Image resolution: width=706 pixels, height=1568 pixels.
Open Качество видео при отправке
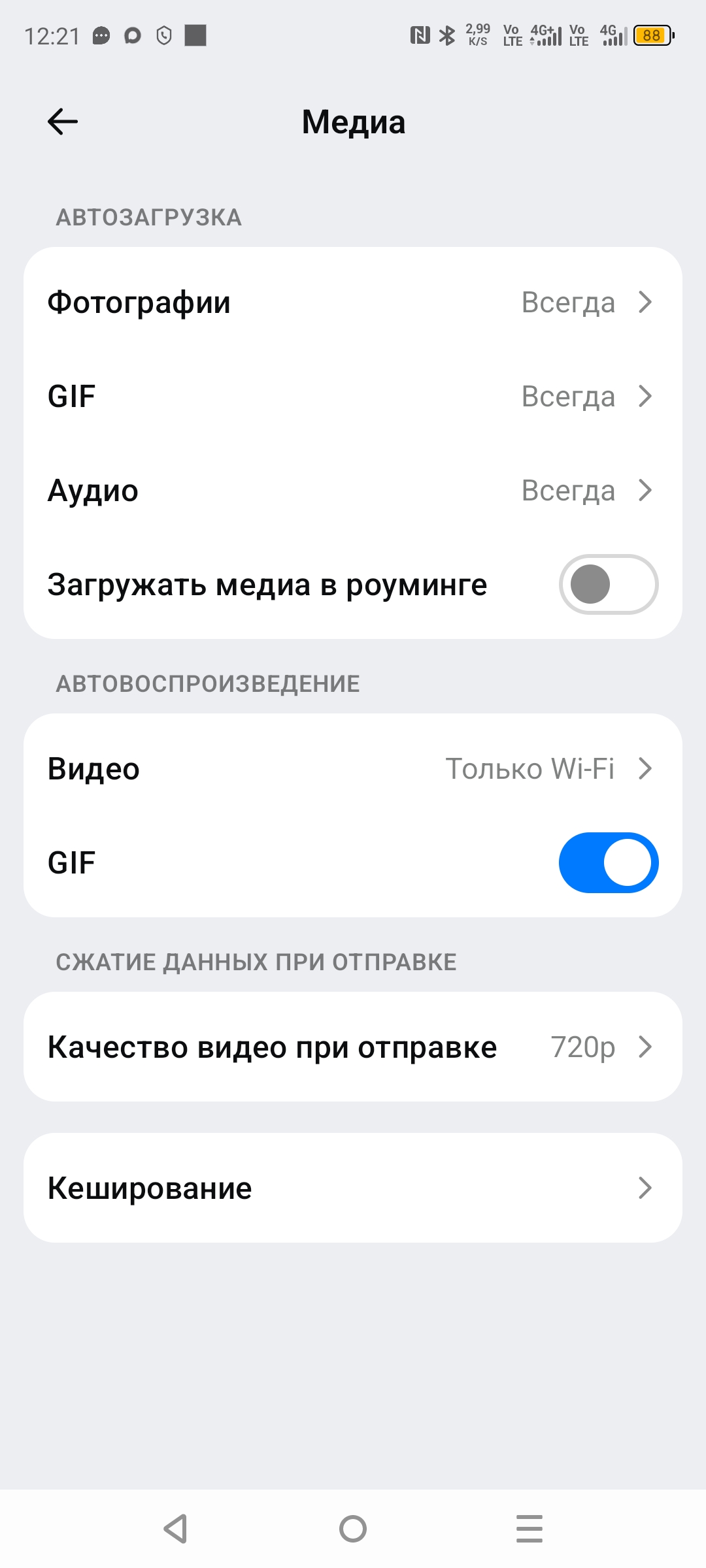(353, 1047)
